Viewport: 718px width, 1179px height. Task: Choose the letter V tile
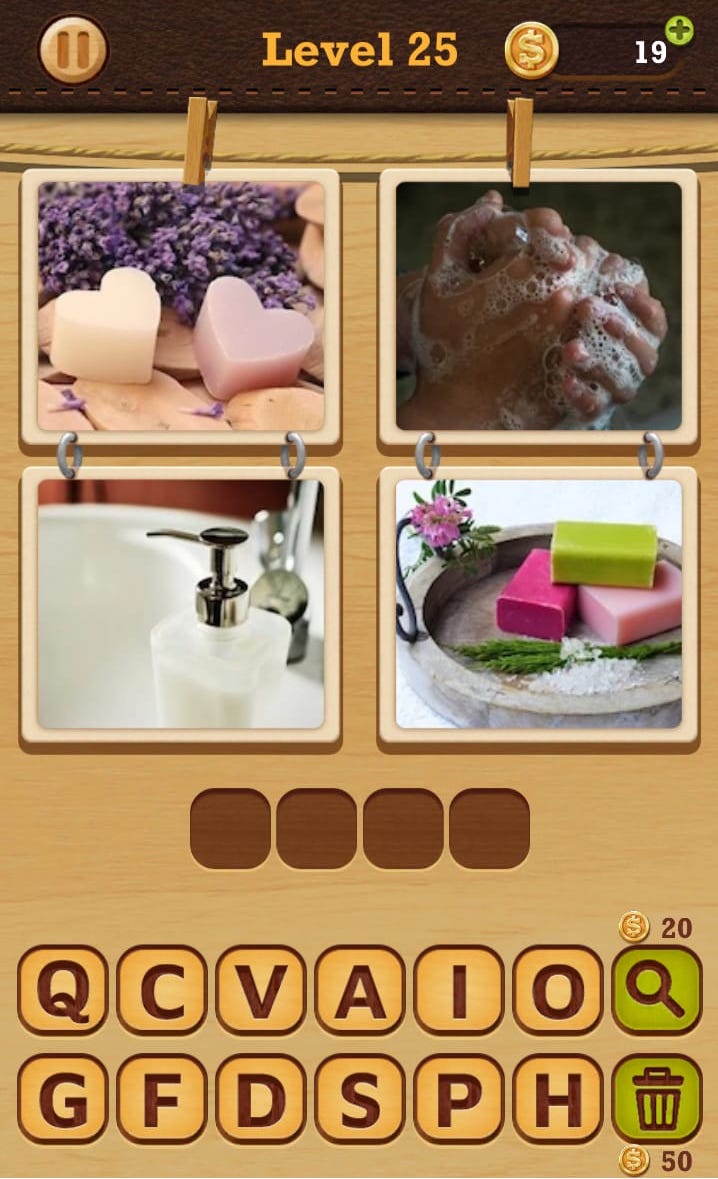coord(260,990)
